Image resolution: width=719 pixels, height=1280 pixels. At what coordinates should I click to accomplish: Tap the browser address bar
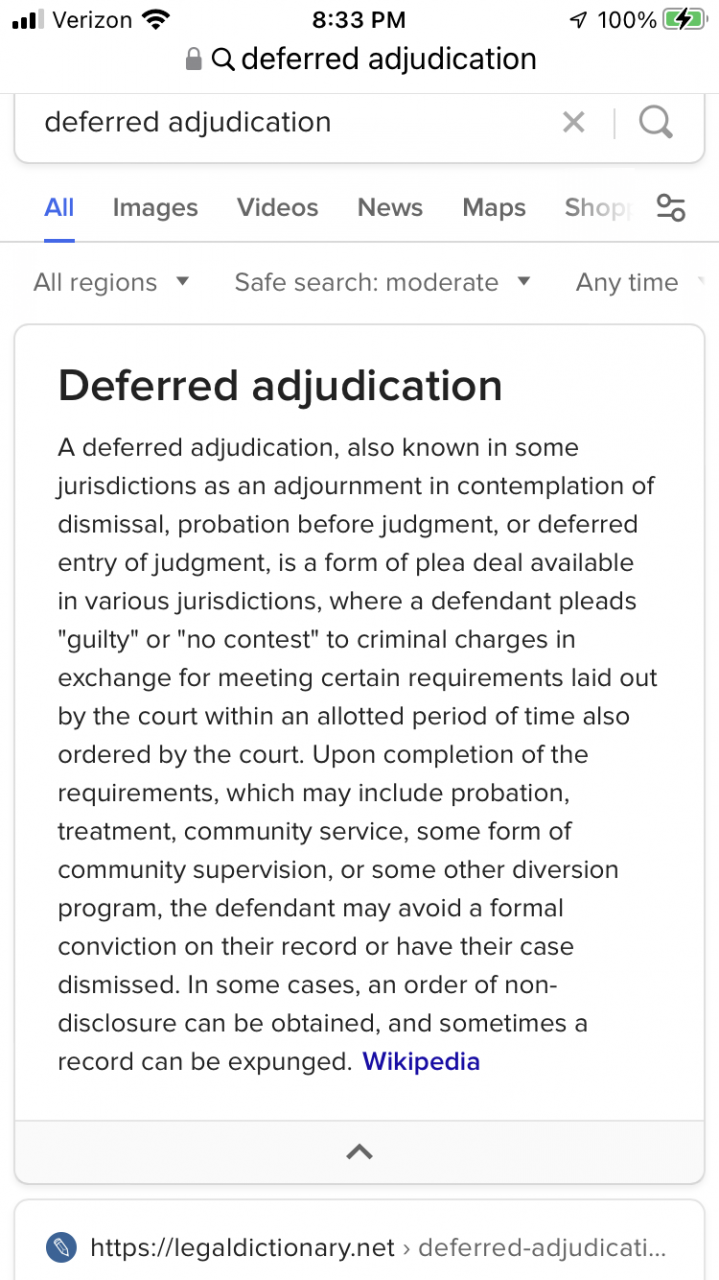(x=360, y=59)
